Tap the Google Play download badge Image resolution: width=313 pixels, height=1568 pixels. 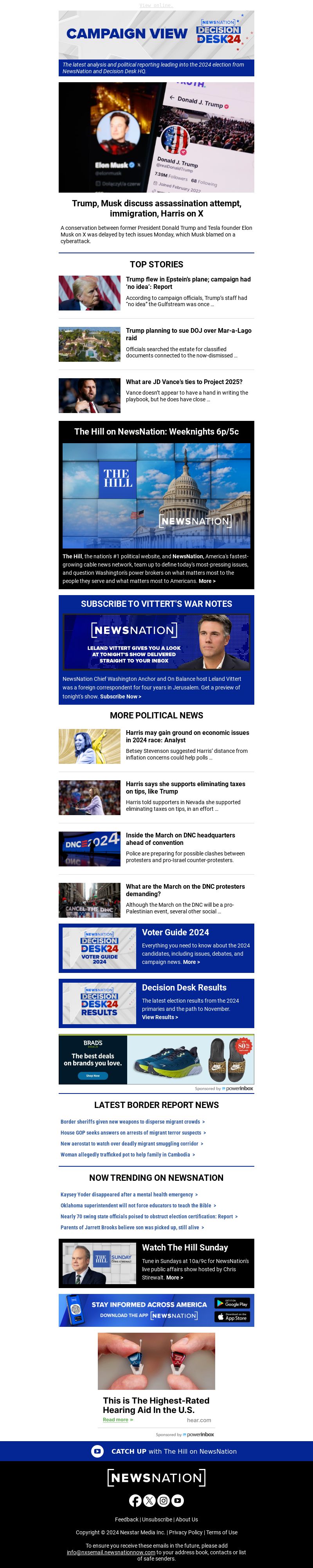point(232,1304)
